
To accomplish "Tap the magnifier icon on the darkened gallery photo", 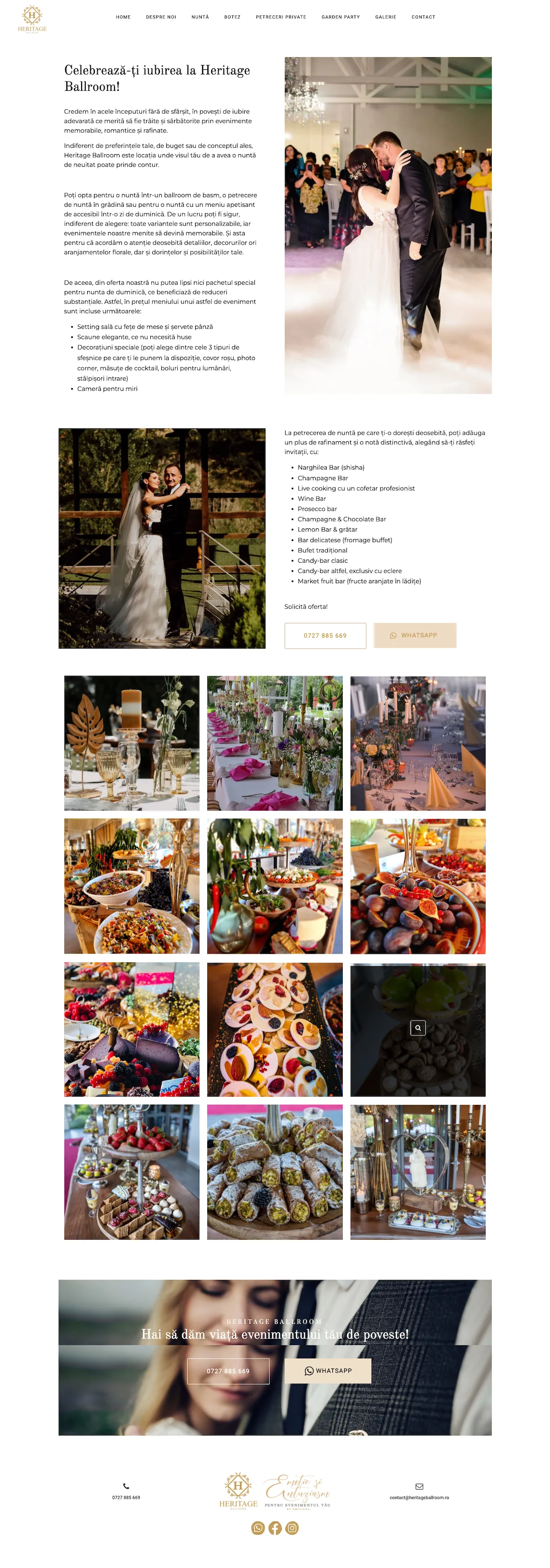I will coord(418,1028).
